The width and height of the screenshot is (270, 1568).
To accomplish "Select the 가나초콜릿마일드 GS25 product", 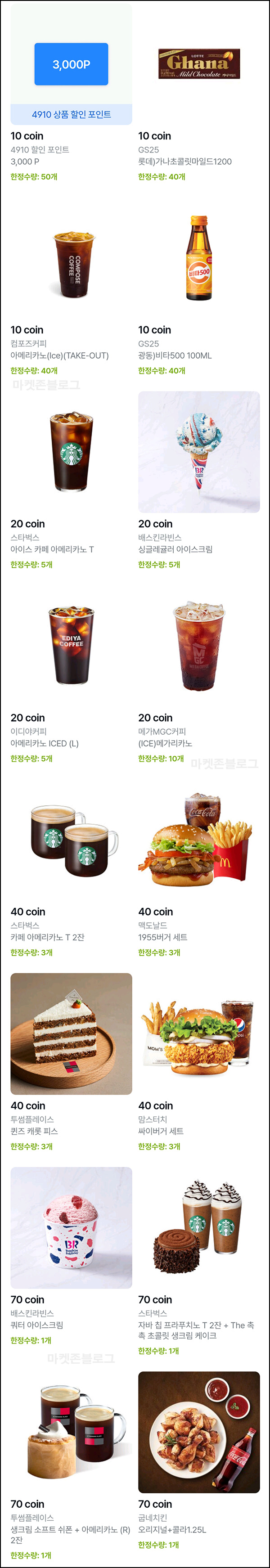I will [x=199, y=64].
